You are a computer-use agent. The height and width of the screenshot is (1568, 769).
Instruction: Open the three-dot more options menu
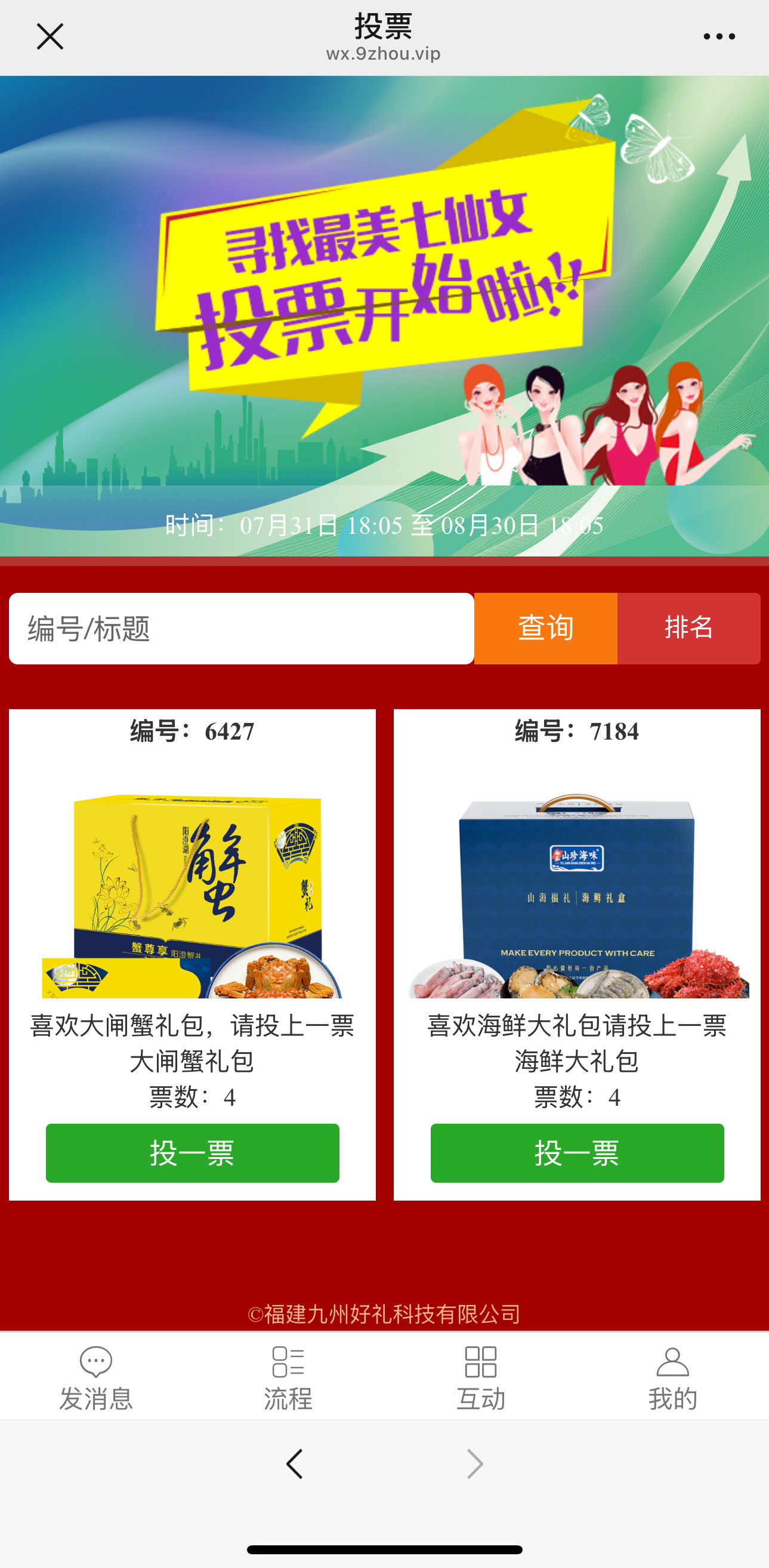coord(718,37)
